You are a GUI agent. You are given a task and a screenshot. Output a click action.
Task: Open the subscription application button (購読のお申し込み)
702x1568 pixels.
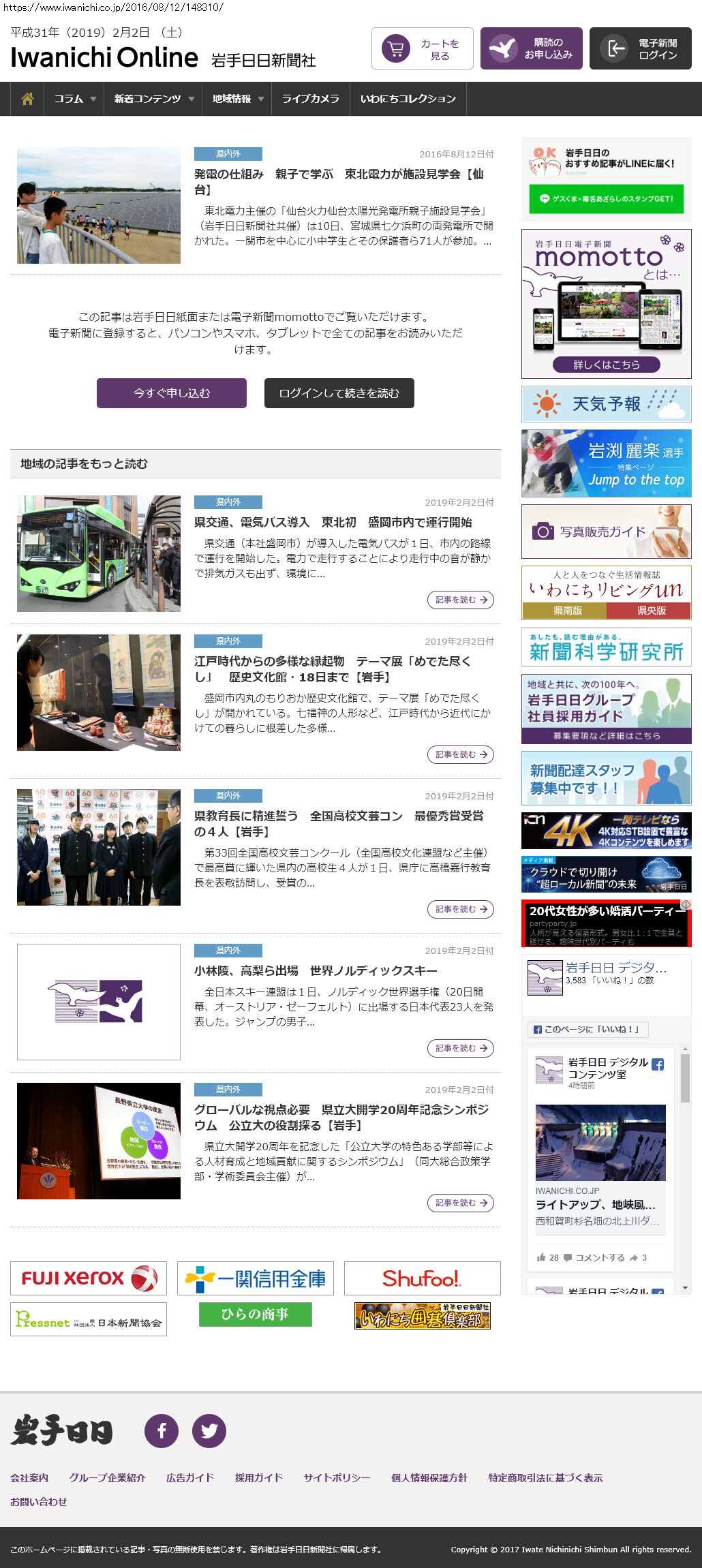click(531, 48)
